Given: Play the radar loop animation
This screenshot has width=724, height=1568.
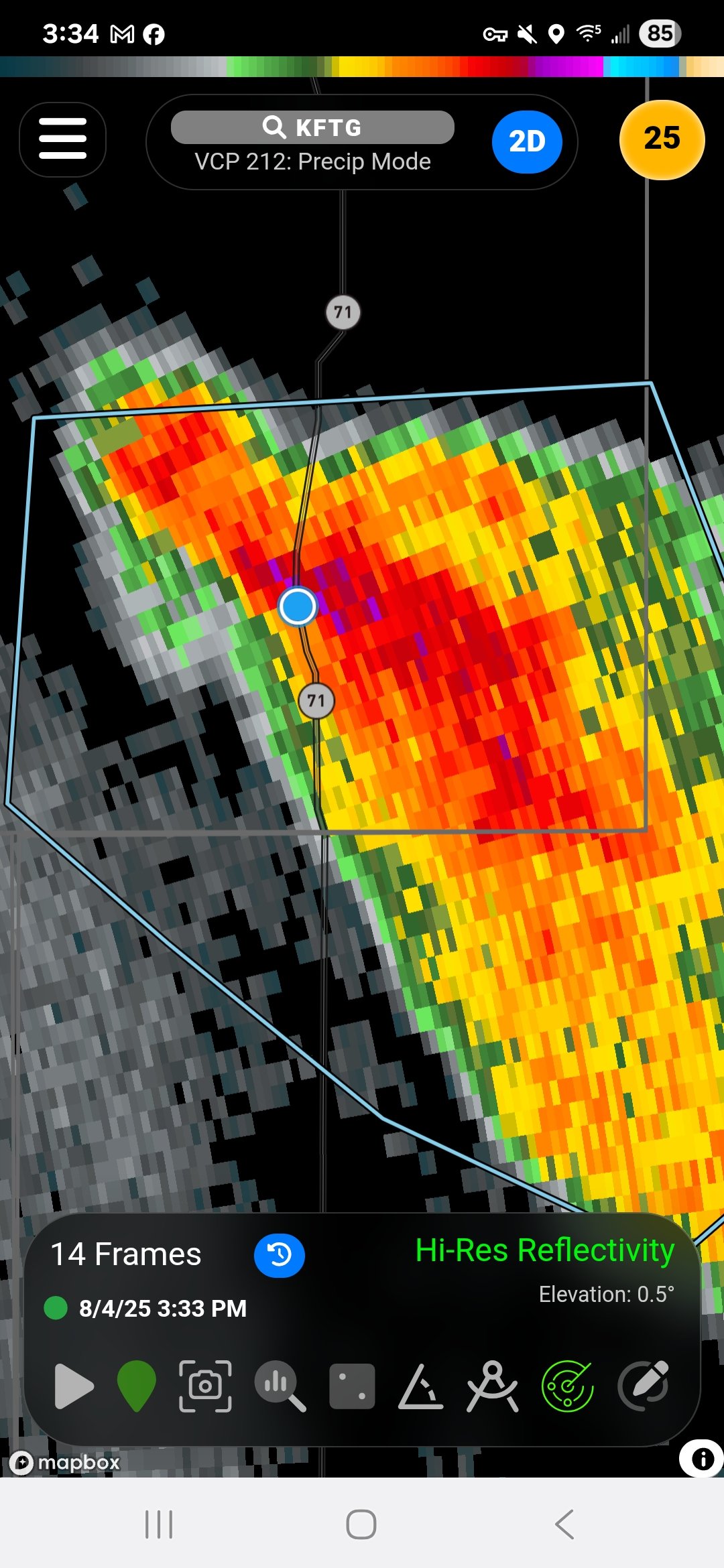Looking at the screenshot, I should 73,1386.
